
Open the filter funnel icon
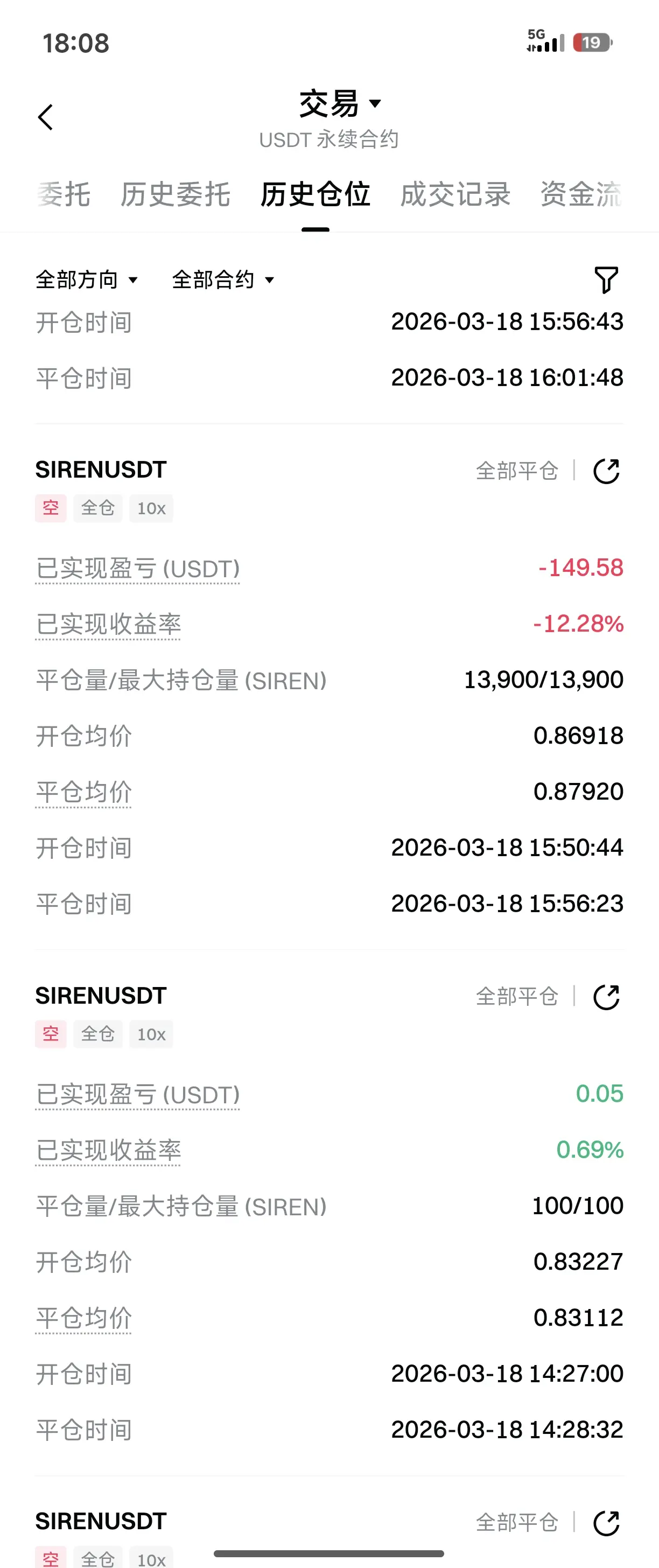click(x=606, y=280)
